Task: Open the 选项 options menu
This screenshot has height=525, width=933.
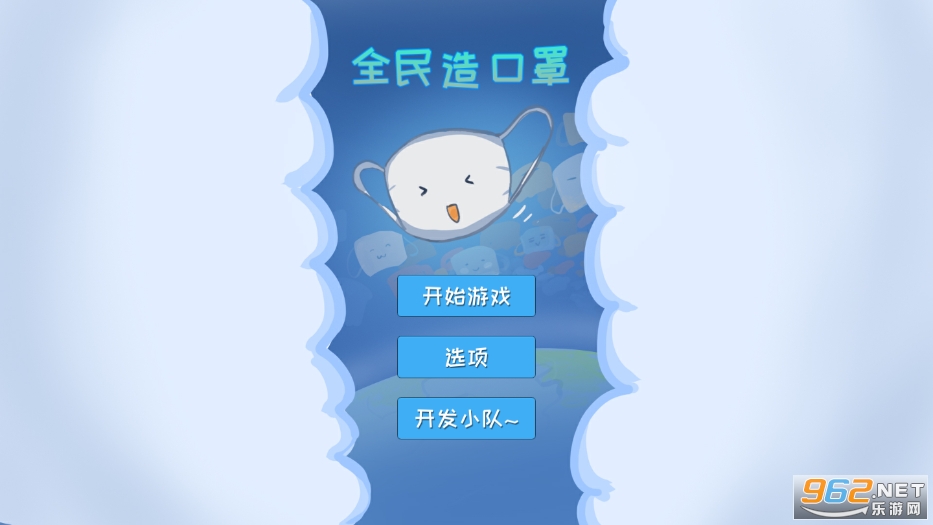Action: click(466, 357)
